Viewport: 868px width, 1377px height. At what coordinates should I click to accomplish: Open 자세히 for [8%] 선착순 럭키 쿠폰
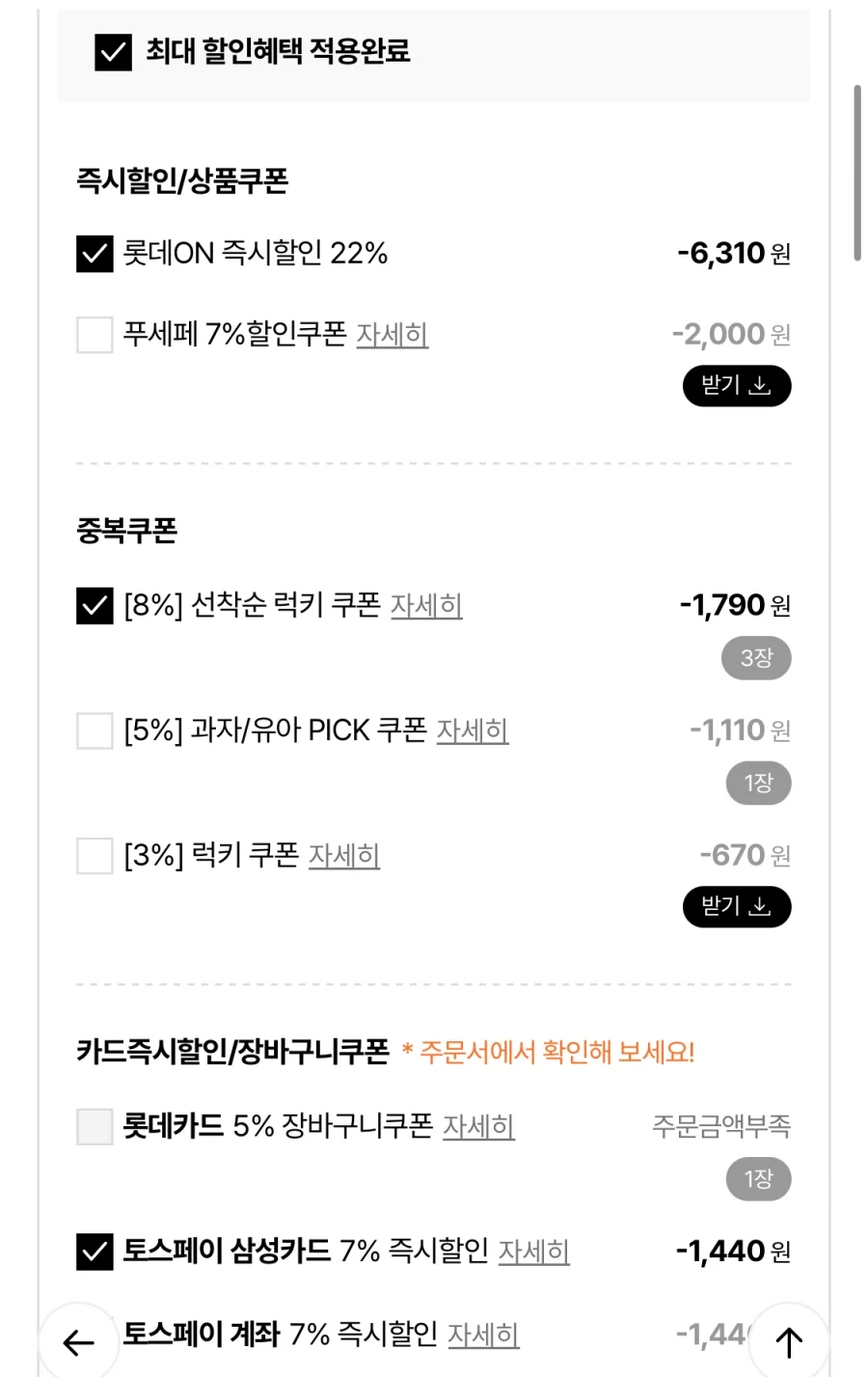(428, 605)
